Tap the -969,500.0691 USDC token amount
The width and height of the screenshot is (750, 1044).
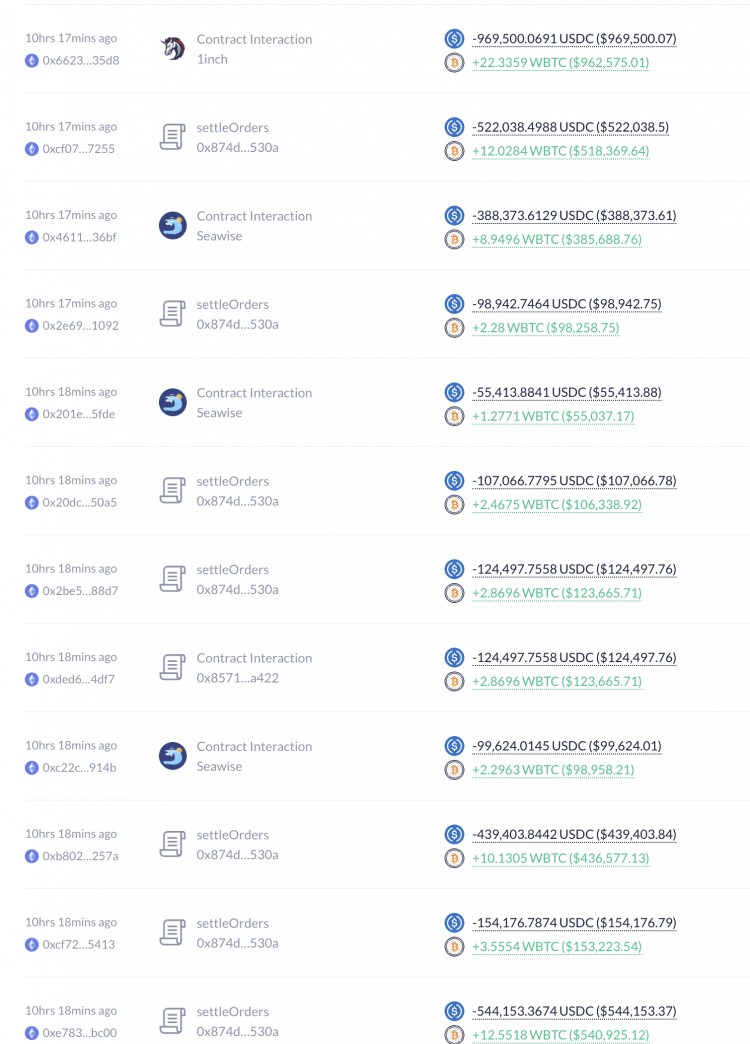(574, 39)
